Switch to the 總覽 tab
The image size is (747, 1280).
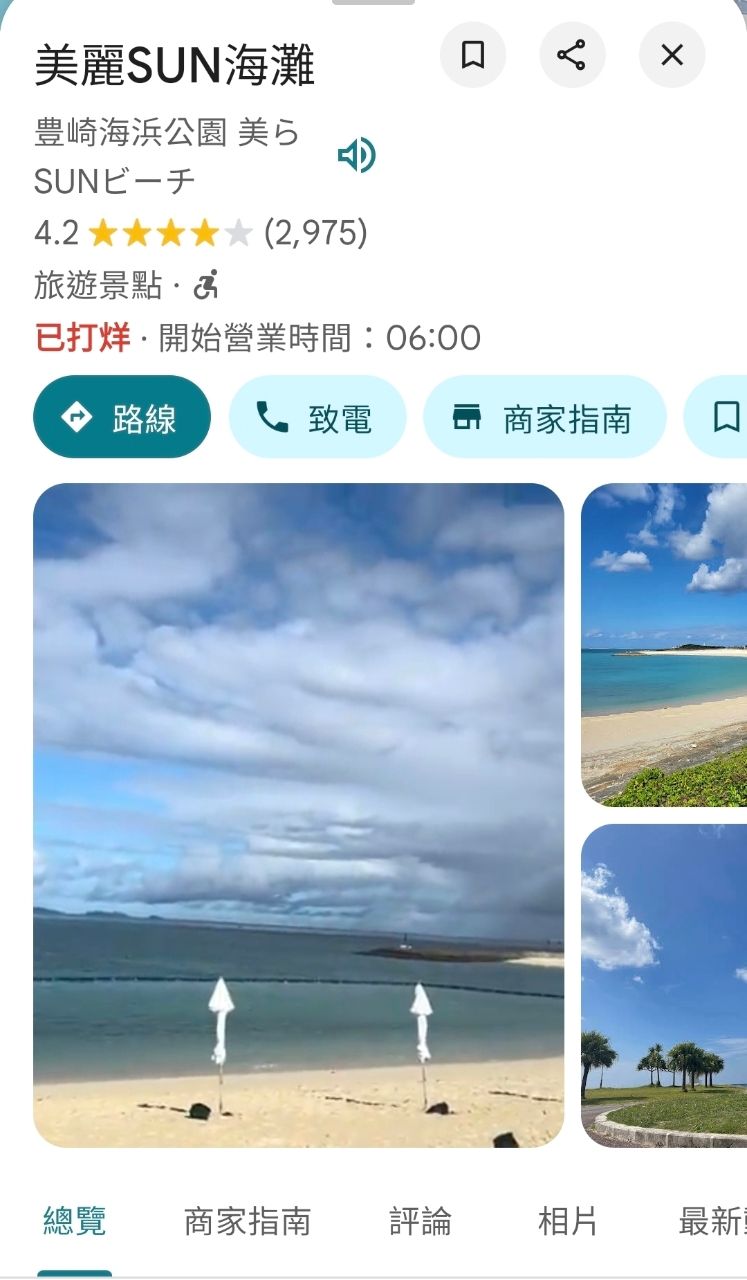pos(75,1221)
